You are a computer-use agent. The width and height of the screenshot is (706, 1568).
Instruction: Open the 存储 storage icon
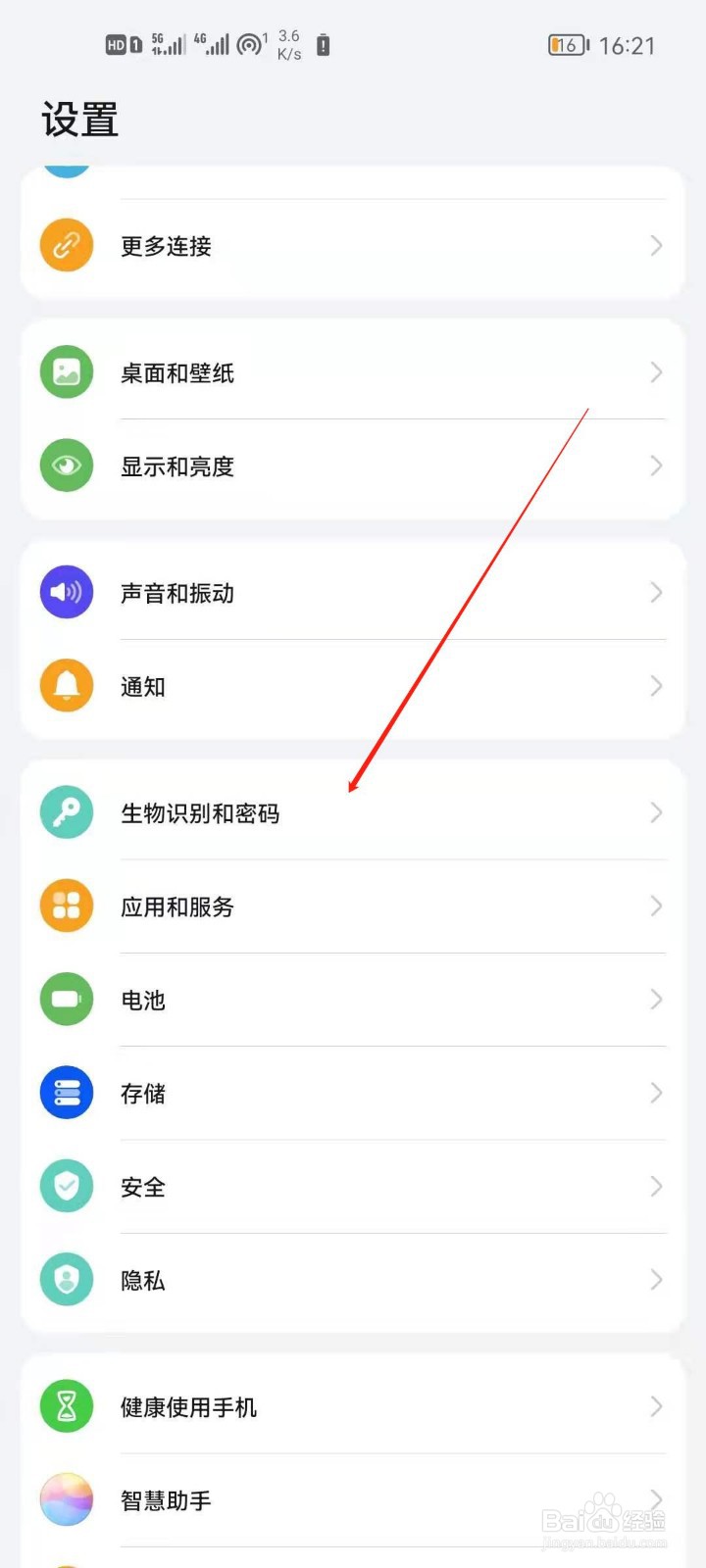[65, 1093]
